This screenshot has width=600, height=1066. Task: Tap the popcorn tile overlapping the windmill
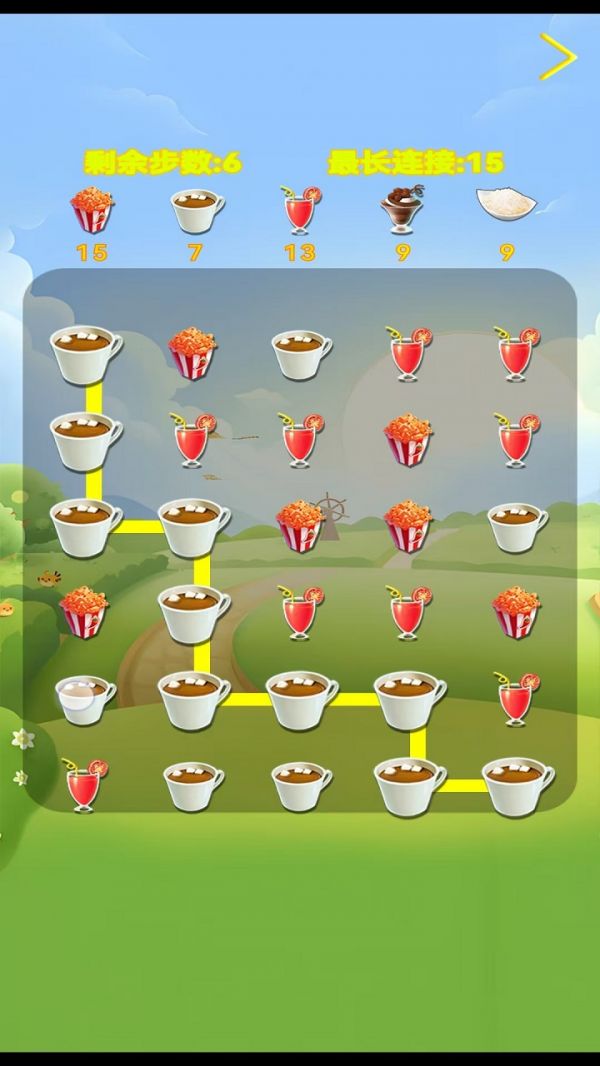(x=300, y=527)
